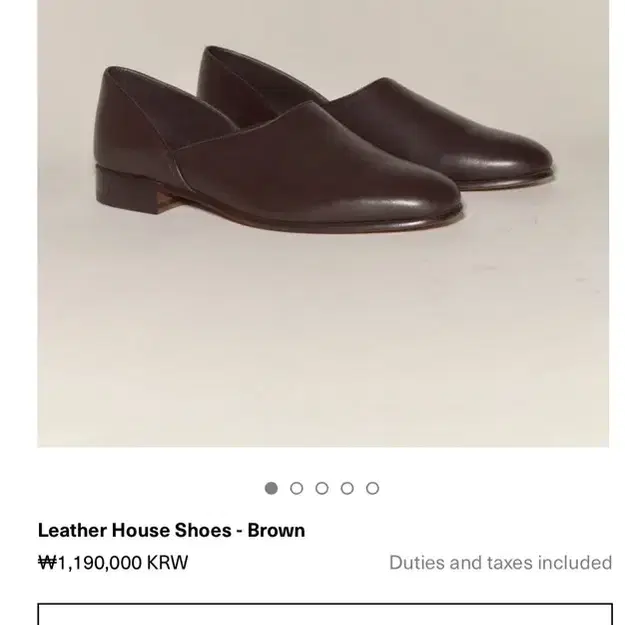
Task: Jump to the second product image dot
Action: tap(296, 488)
